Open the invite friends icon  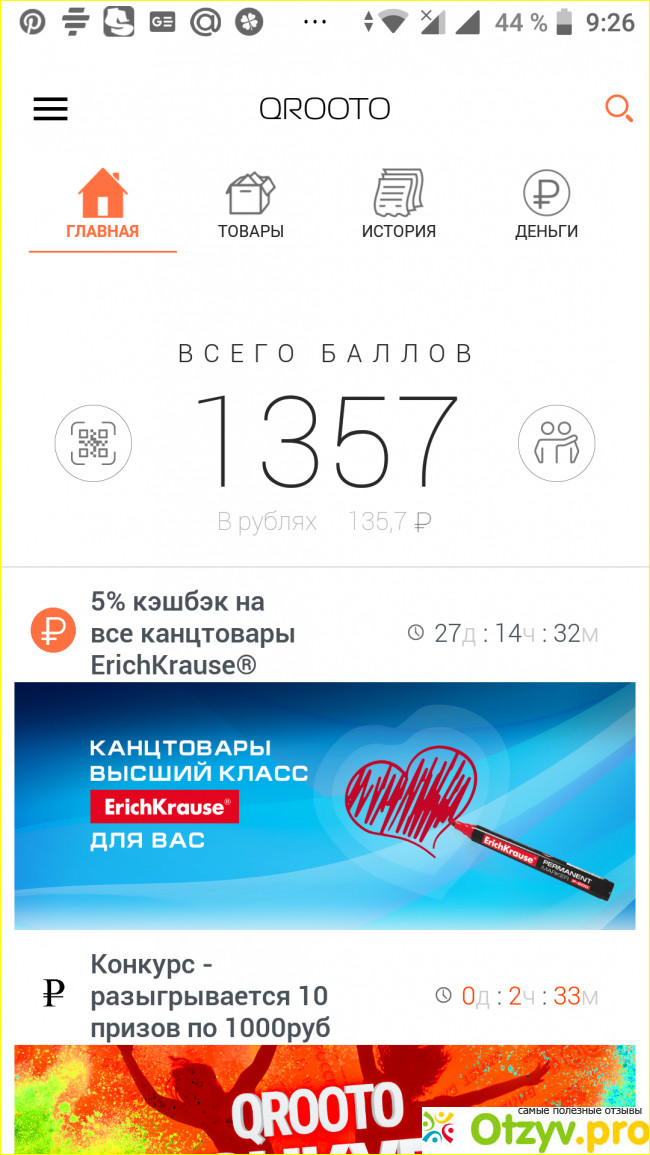(556, 444)
